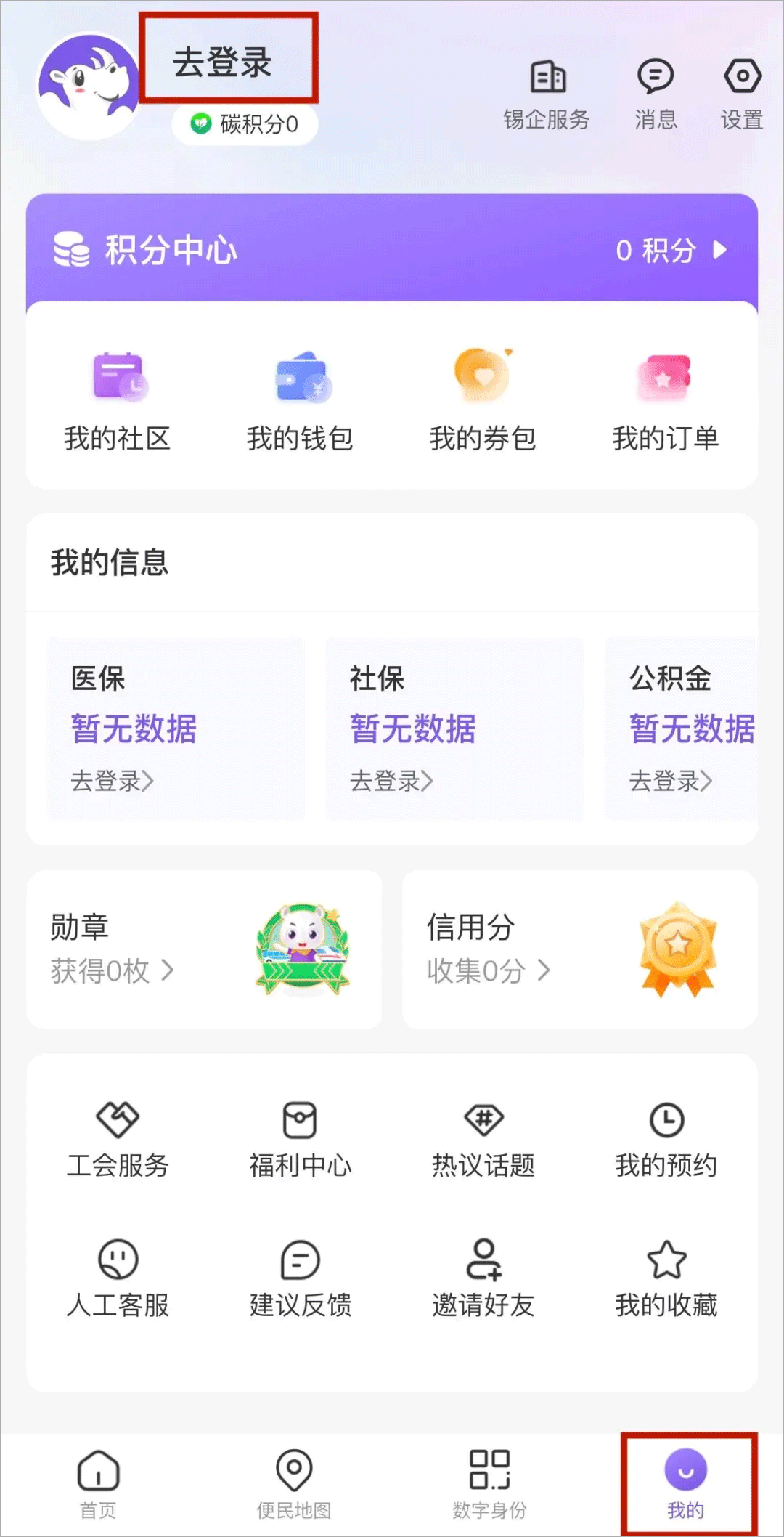
Task: Switch to the 首页 tab
Action: [98, 1485]
